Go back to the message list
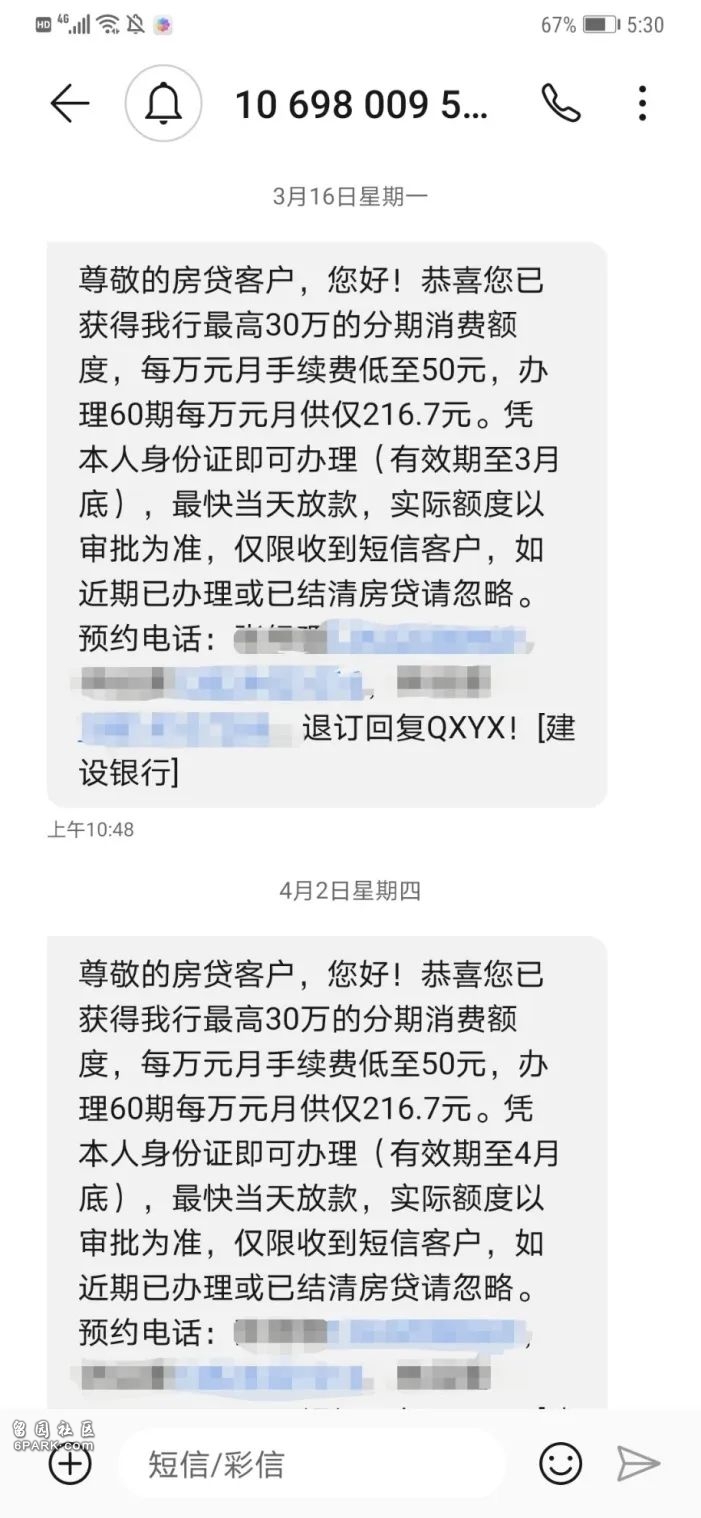 [69, 103]
